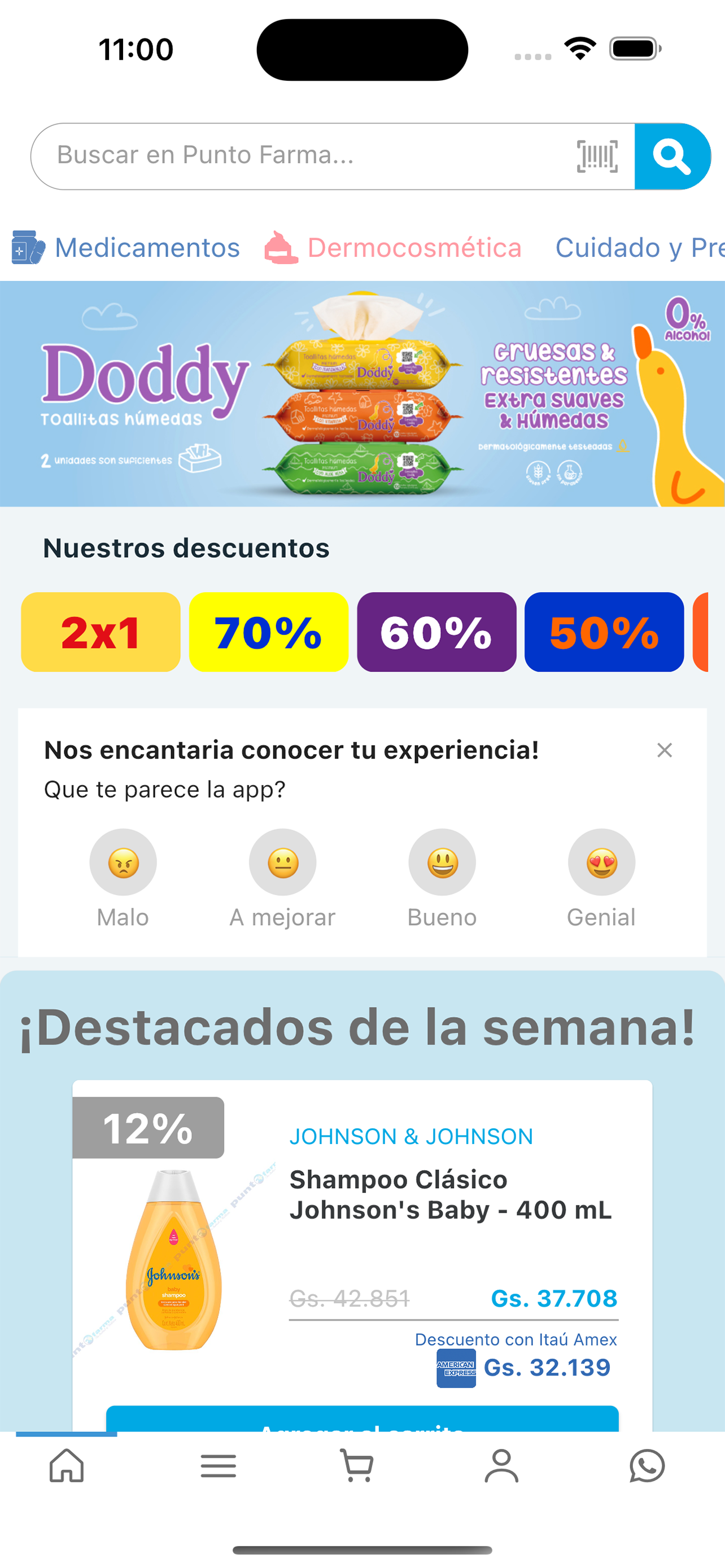Select the Bueno smiley face rating
The image size is (725, 1568).
coord(442,862)
